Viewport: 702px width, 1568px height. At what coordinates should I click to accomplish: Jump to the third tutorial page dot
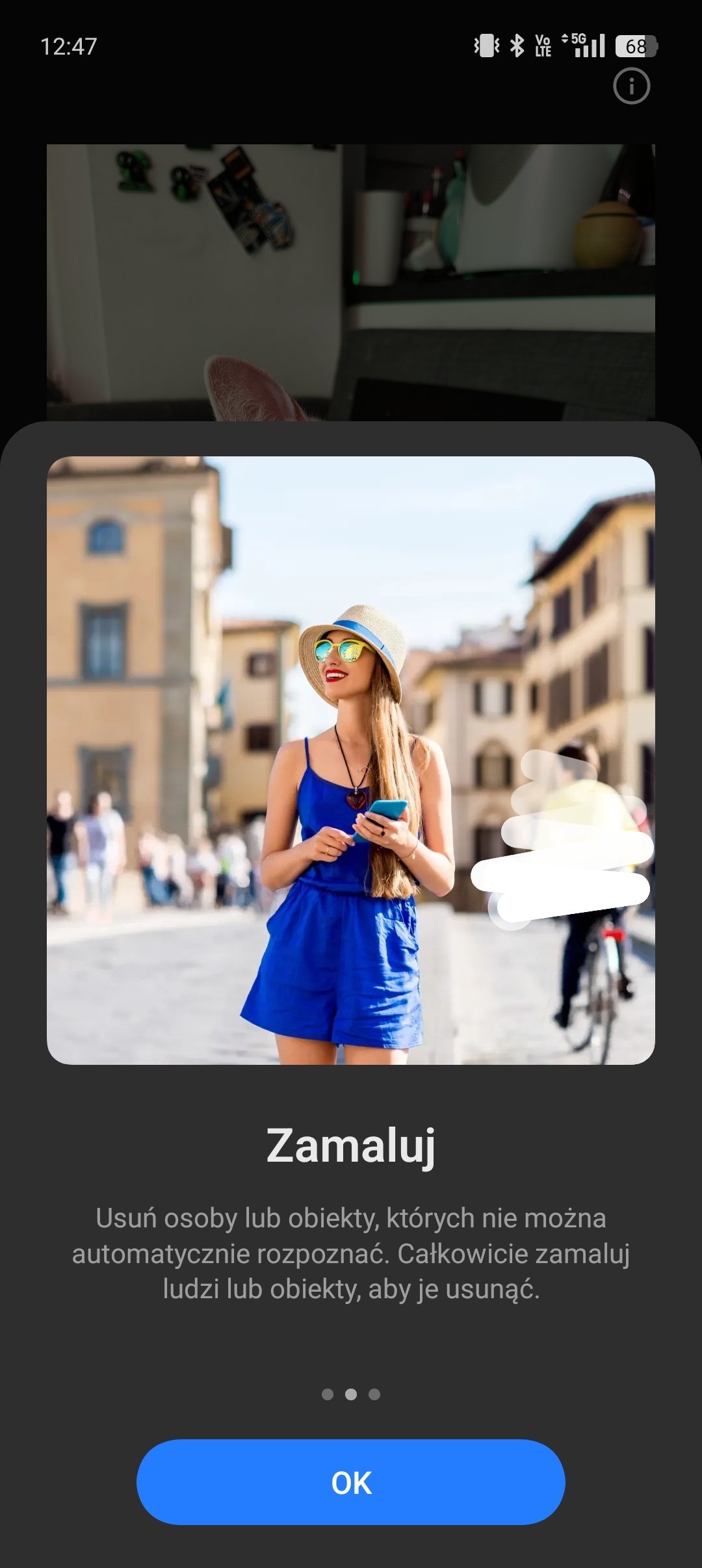click(x=374, y=1394)
